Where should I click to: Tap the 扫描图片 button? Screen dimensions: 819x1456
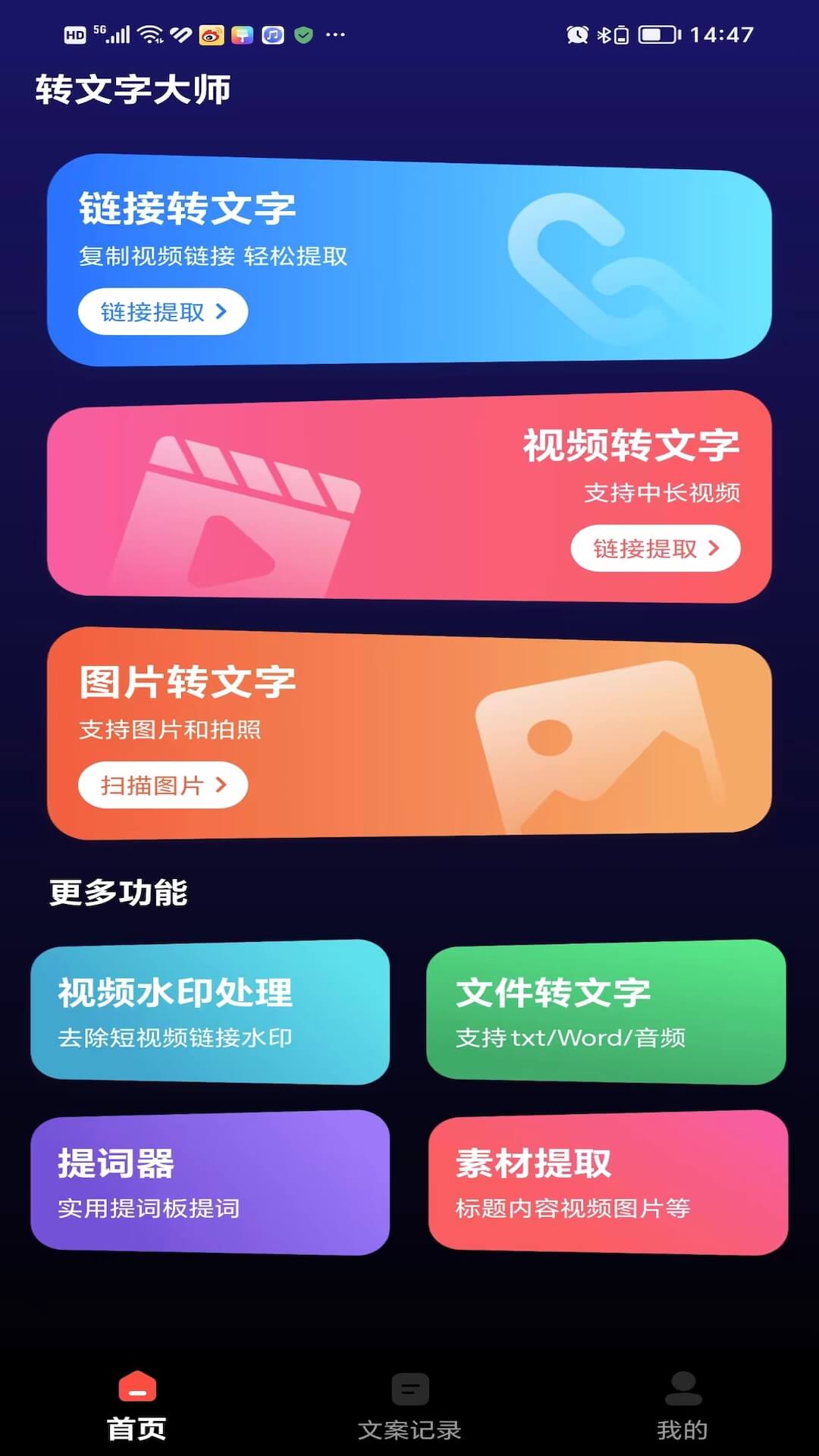point(163,785)
